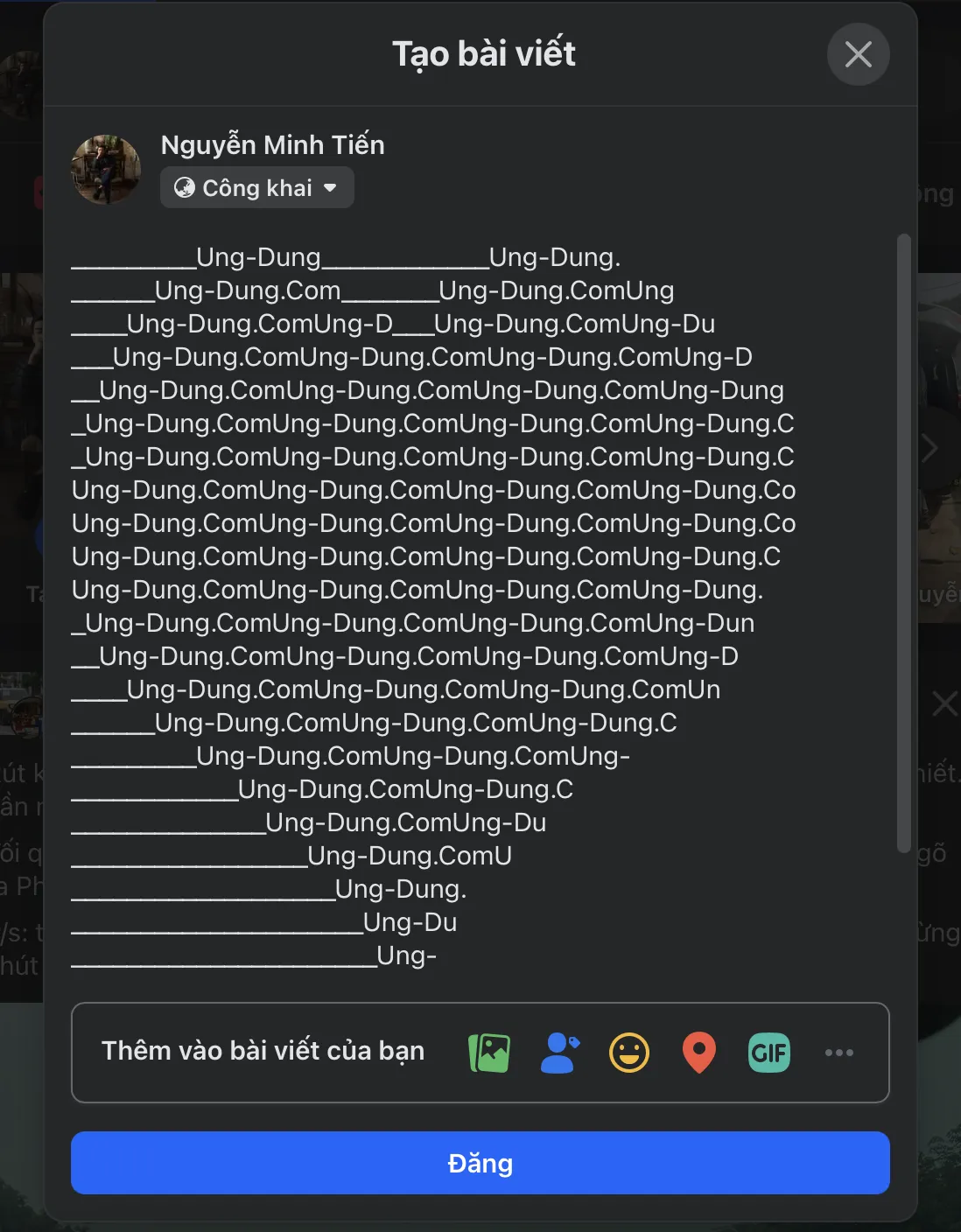The width and height of the screenshot is (961, 1232).
Task: Add a photo or video to the post
Action: coord(489,1053)
